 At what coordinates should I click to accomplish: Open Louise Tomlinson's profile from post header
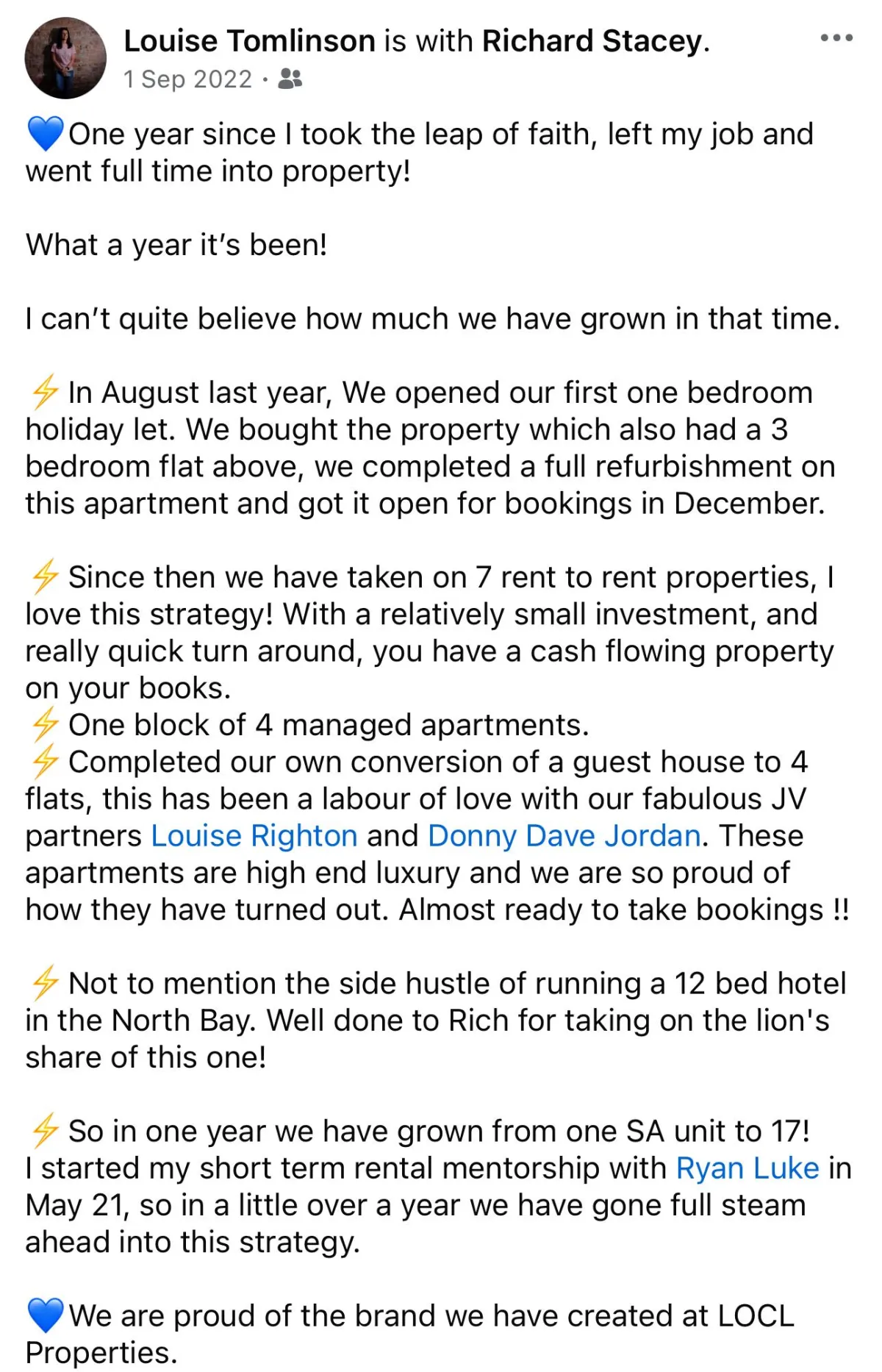click(249, 41)
